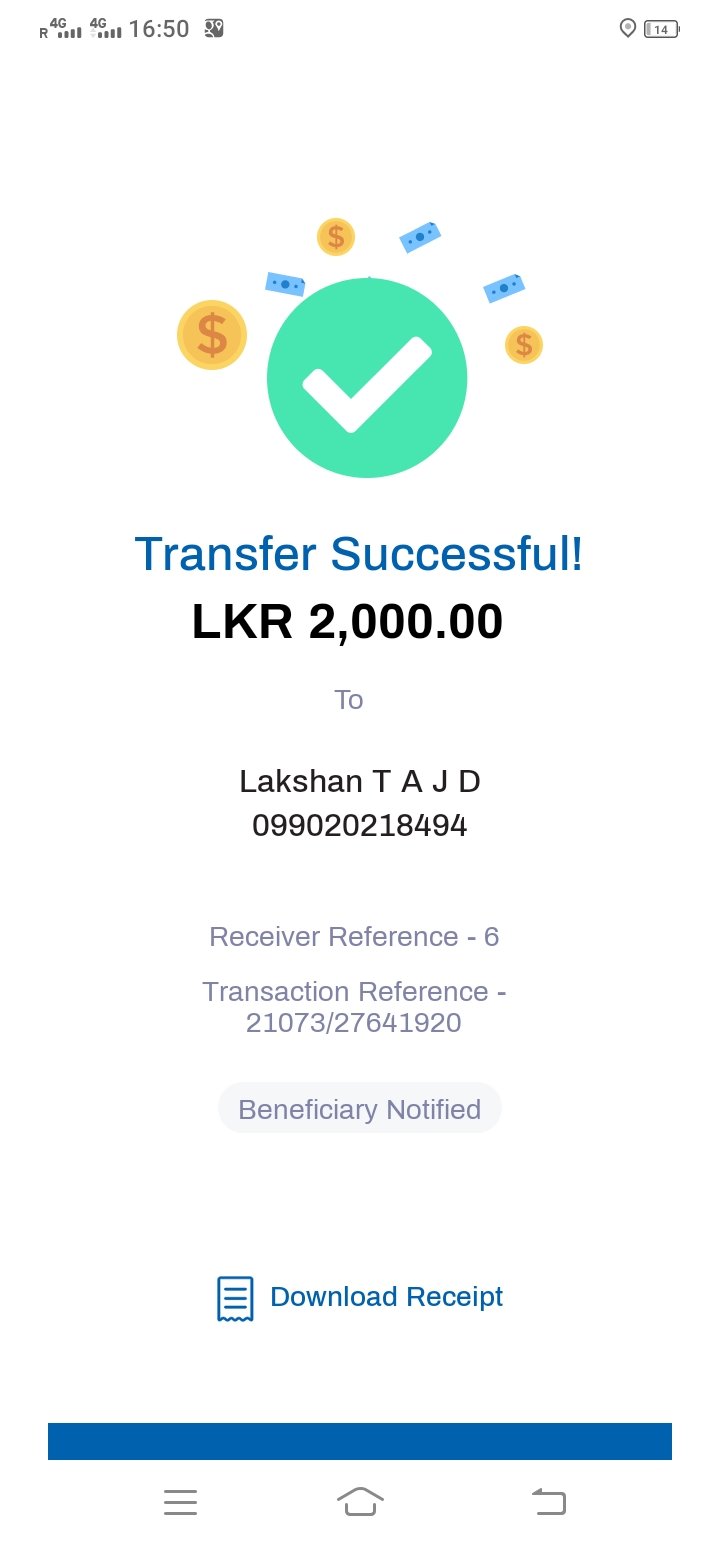Viewport: 720px width, 1544px height.
Task: Open the recent apps menu
Action: (180, 1501)
